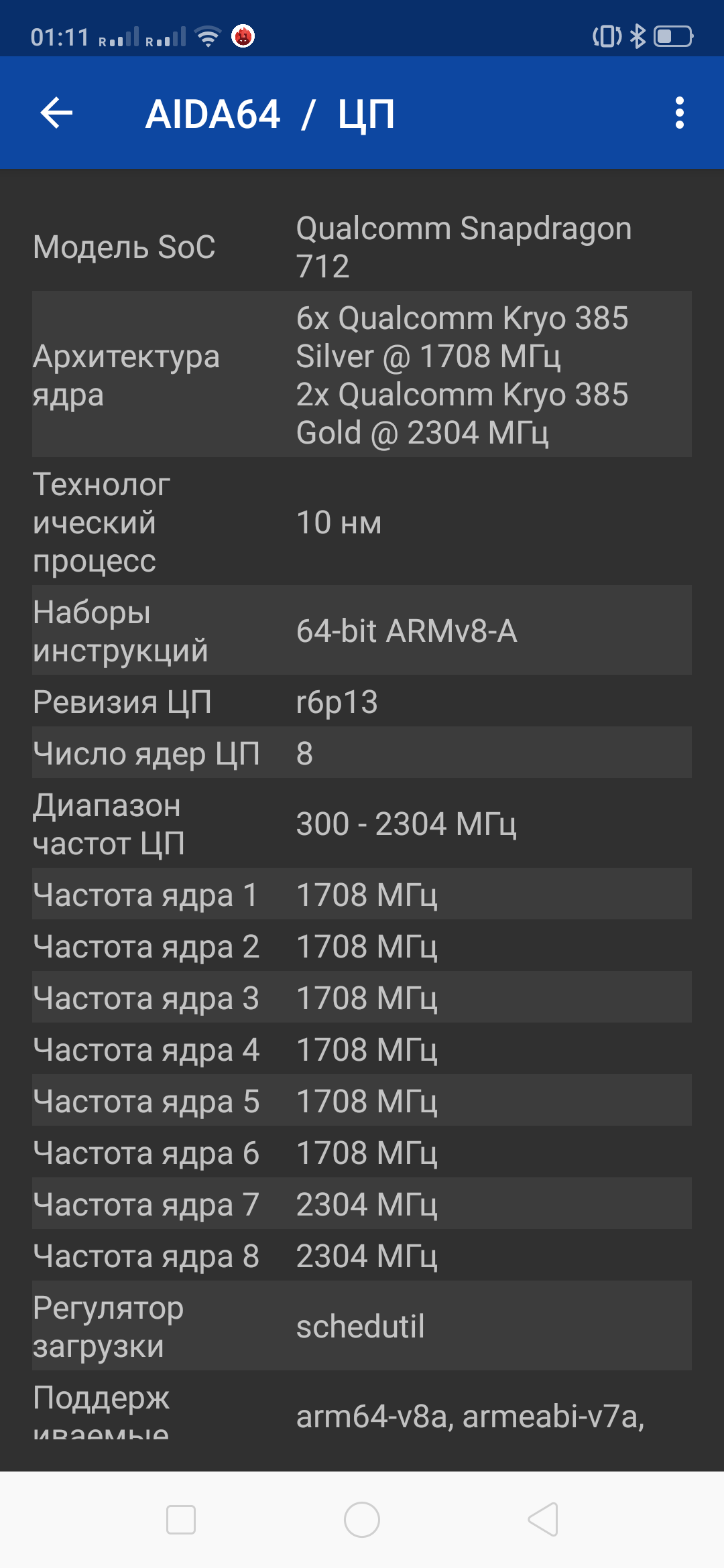This screenshot has width=724, height=1568.
Task: Open recent apps with the square button
Action: (x=181, y=1520)
